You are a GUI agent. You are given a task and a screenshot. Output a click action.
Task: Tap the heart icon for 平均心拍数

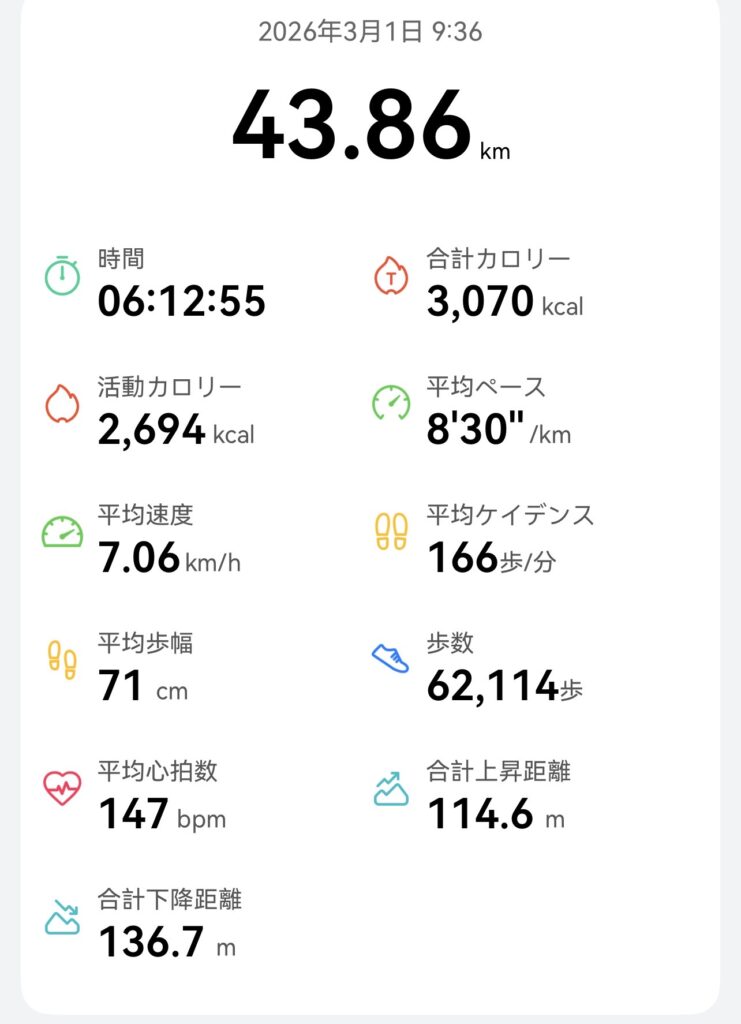[x=64, y=789]
